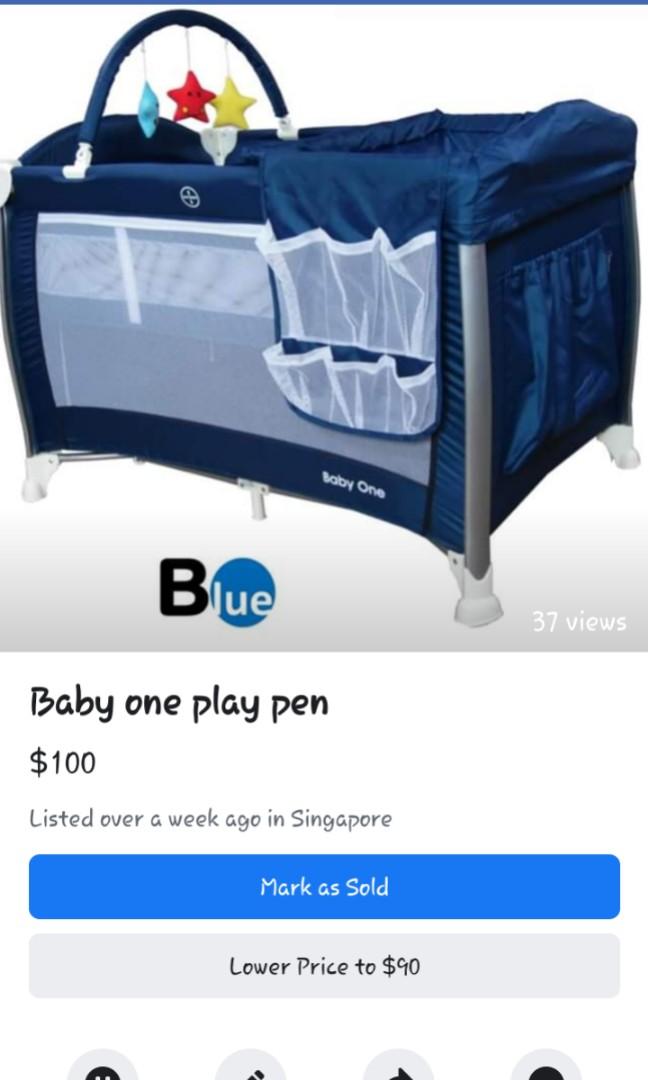This screenshot has height=1080, width=648.
Task: Mark the play pen as sold
Action: (324, 886)
